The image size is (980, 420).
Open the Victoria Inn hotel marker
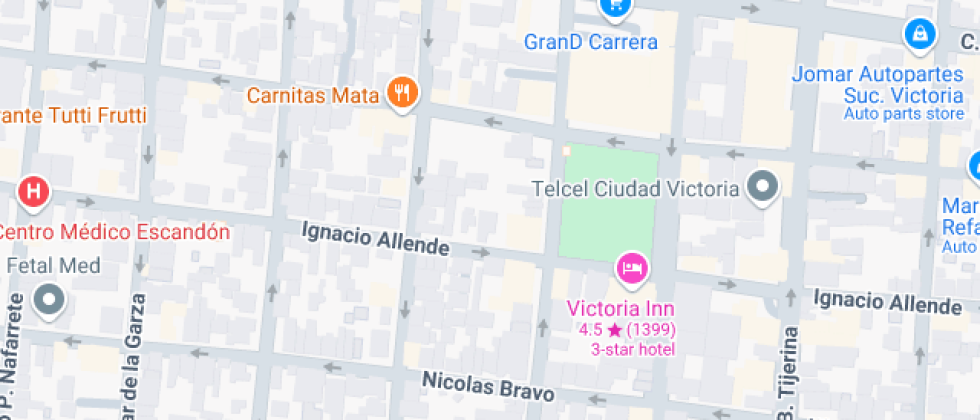pyautogui.click(x=632, y=267)
